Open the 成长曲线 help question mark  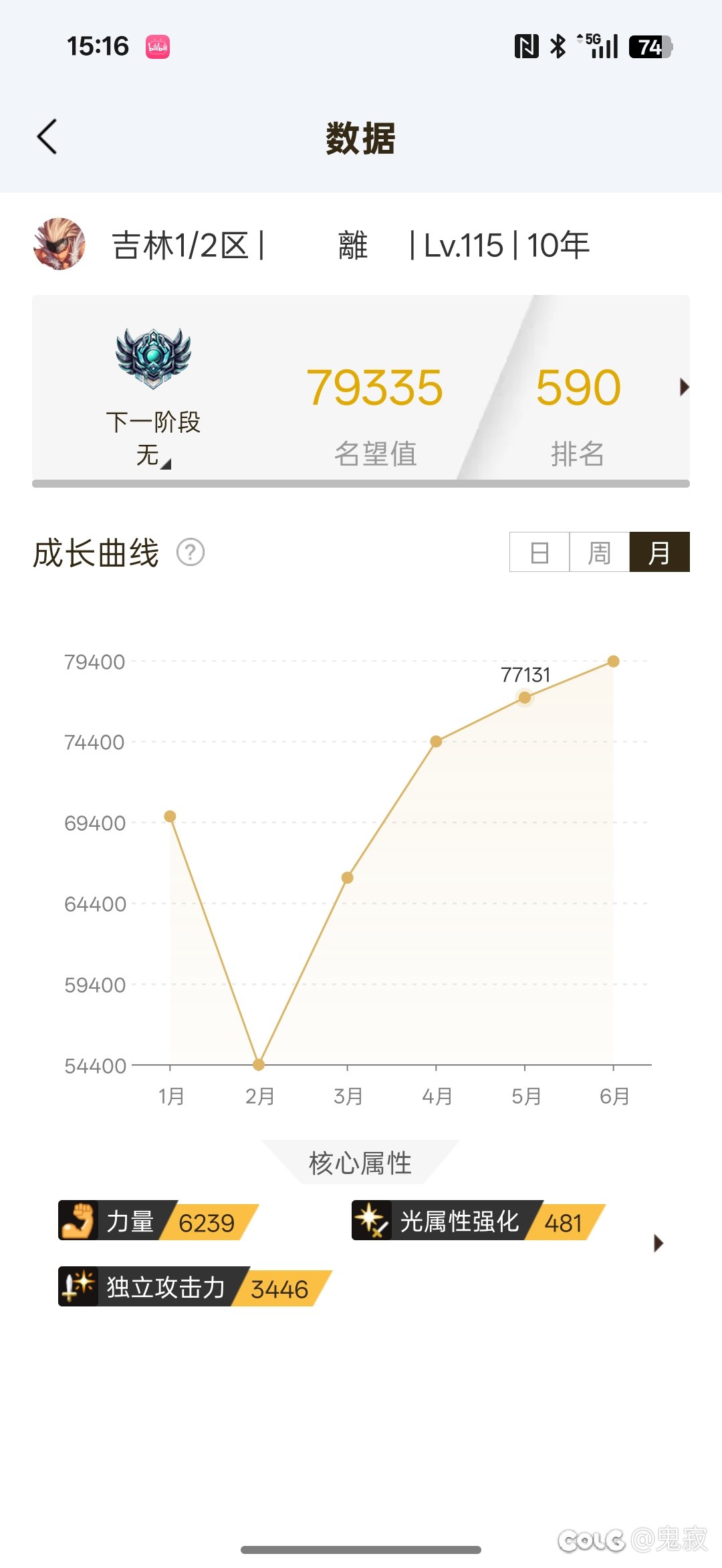[191, 553]
